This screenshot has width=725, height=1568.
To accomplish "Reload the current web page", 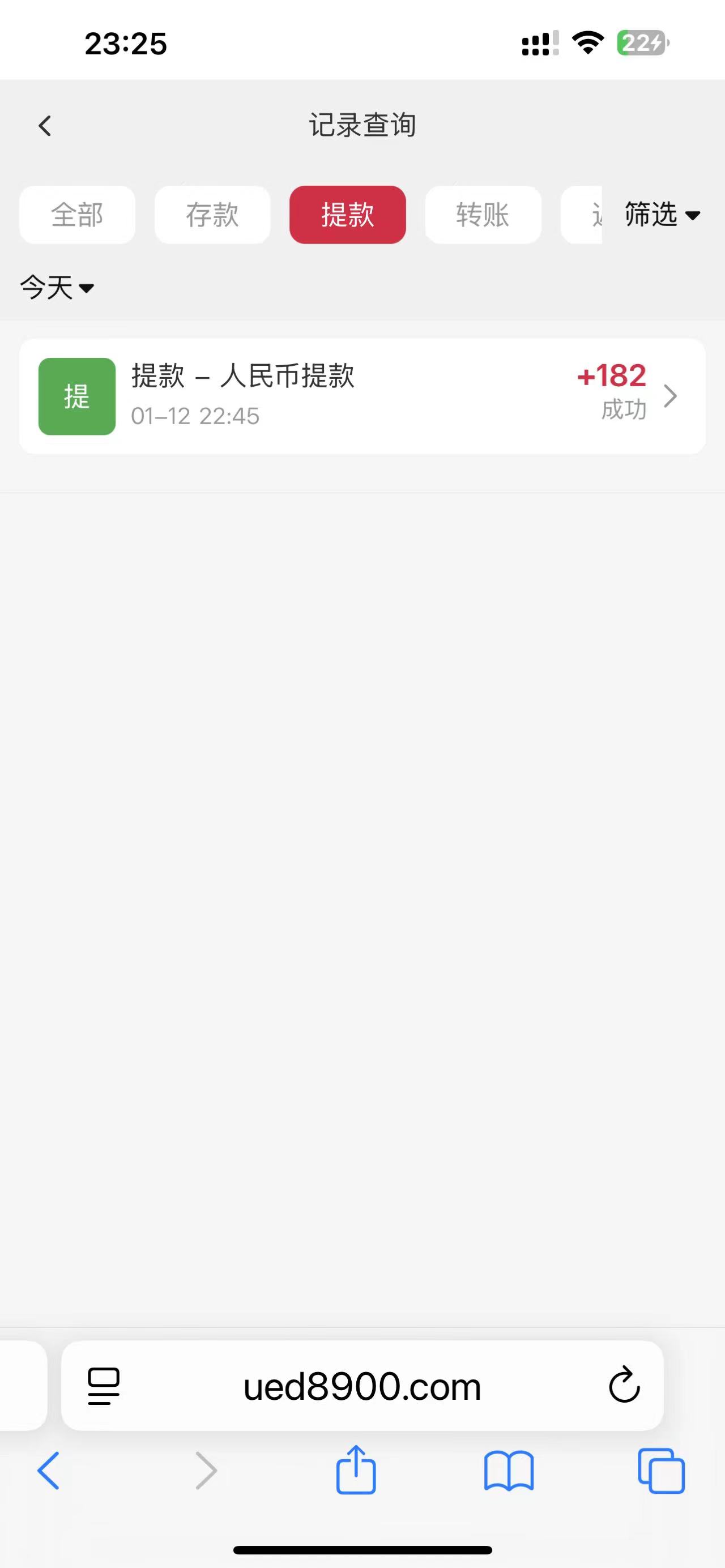I will [x=624, y=1386].
